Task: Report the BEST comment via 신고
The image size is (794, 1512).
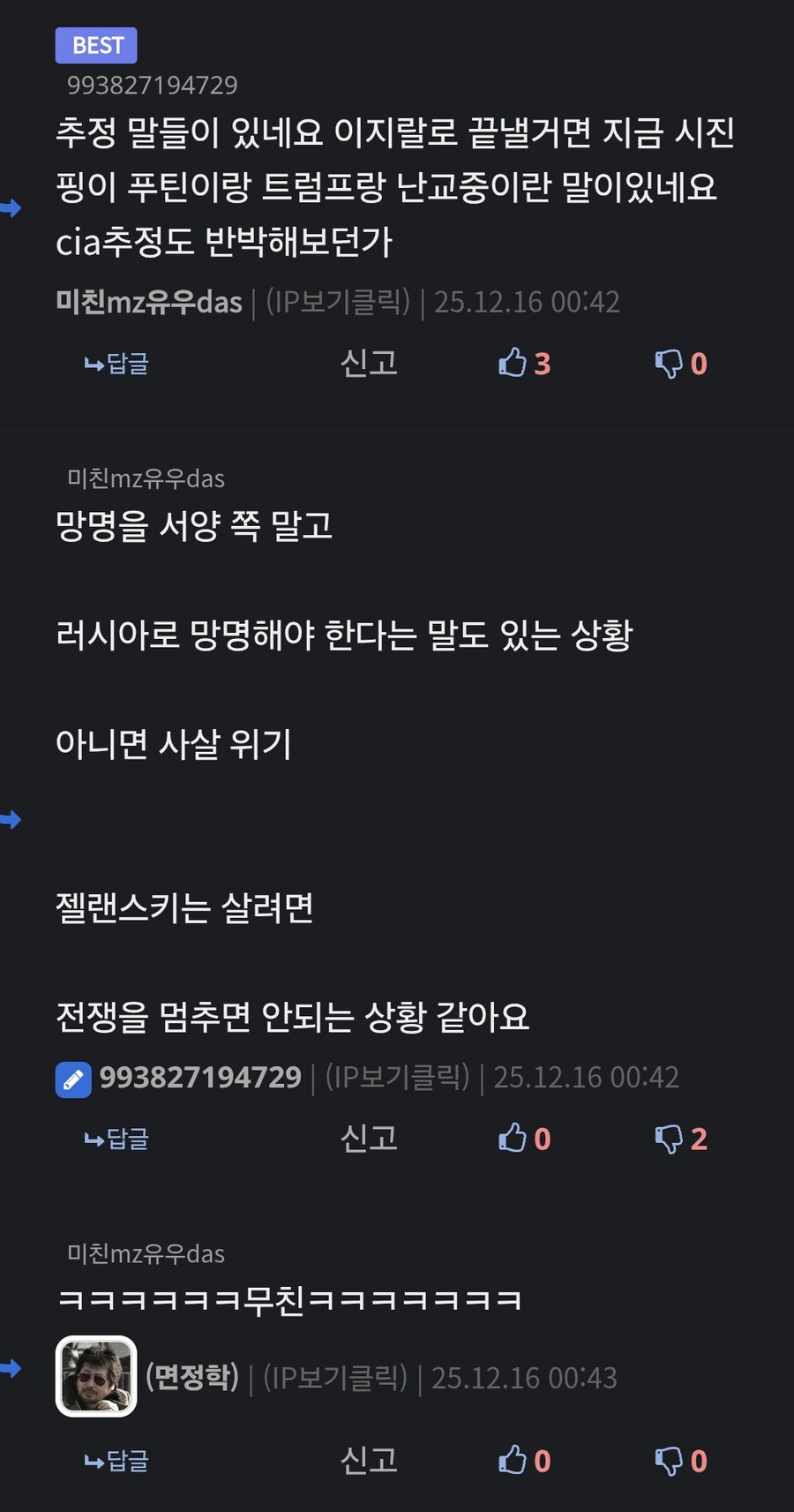Action: click(x=367, y=362)
